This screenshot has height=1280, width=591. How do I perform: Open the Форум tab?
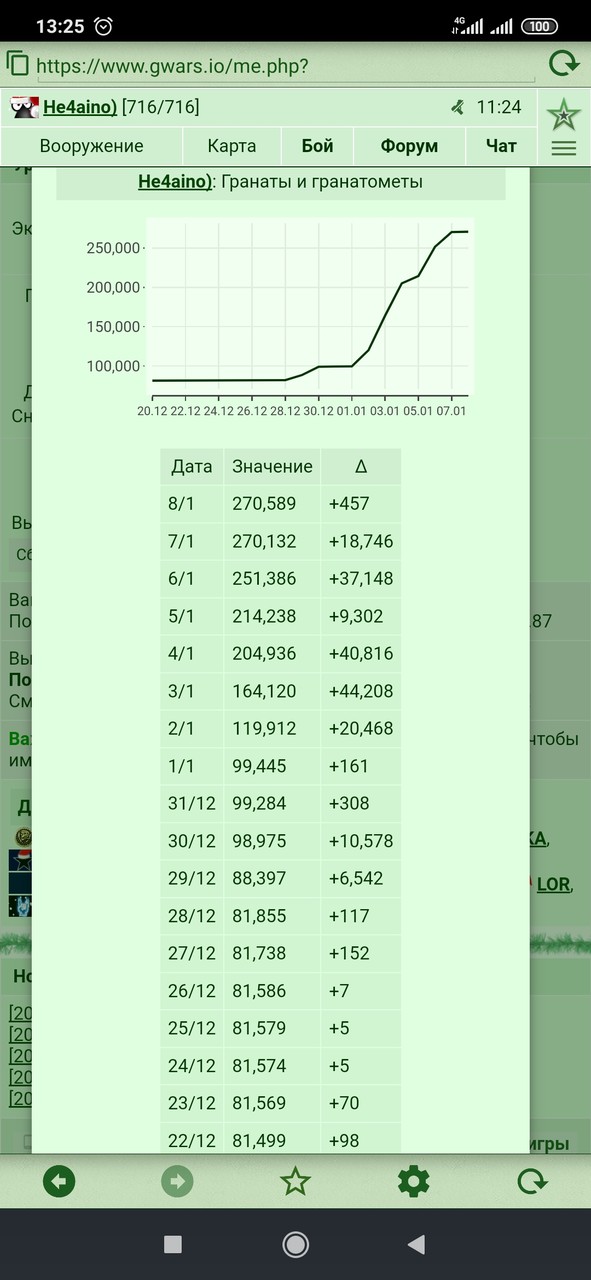[409, 146]
